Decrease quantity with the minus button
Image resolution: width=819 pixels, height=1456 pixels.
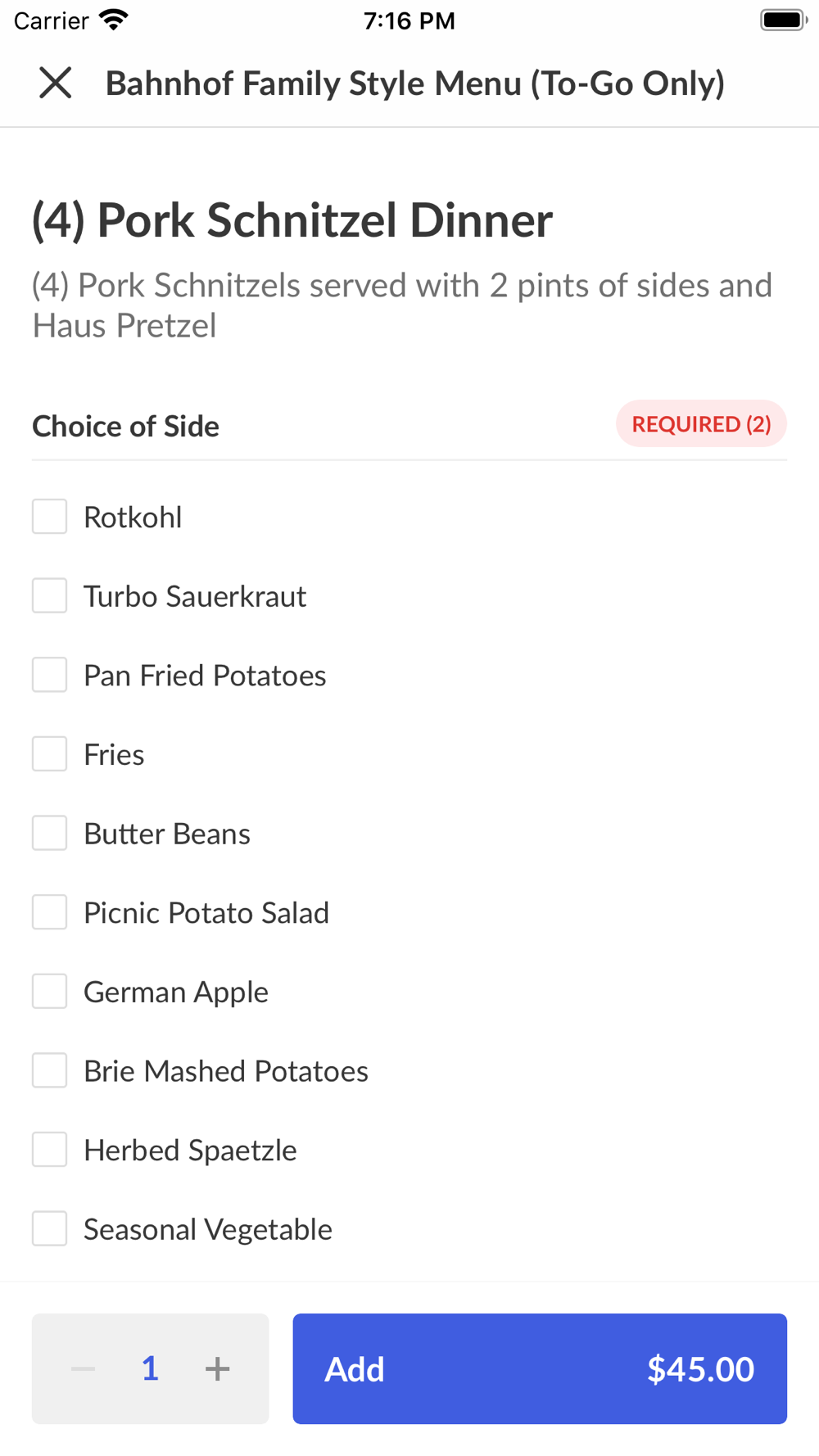83,1368
